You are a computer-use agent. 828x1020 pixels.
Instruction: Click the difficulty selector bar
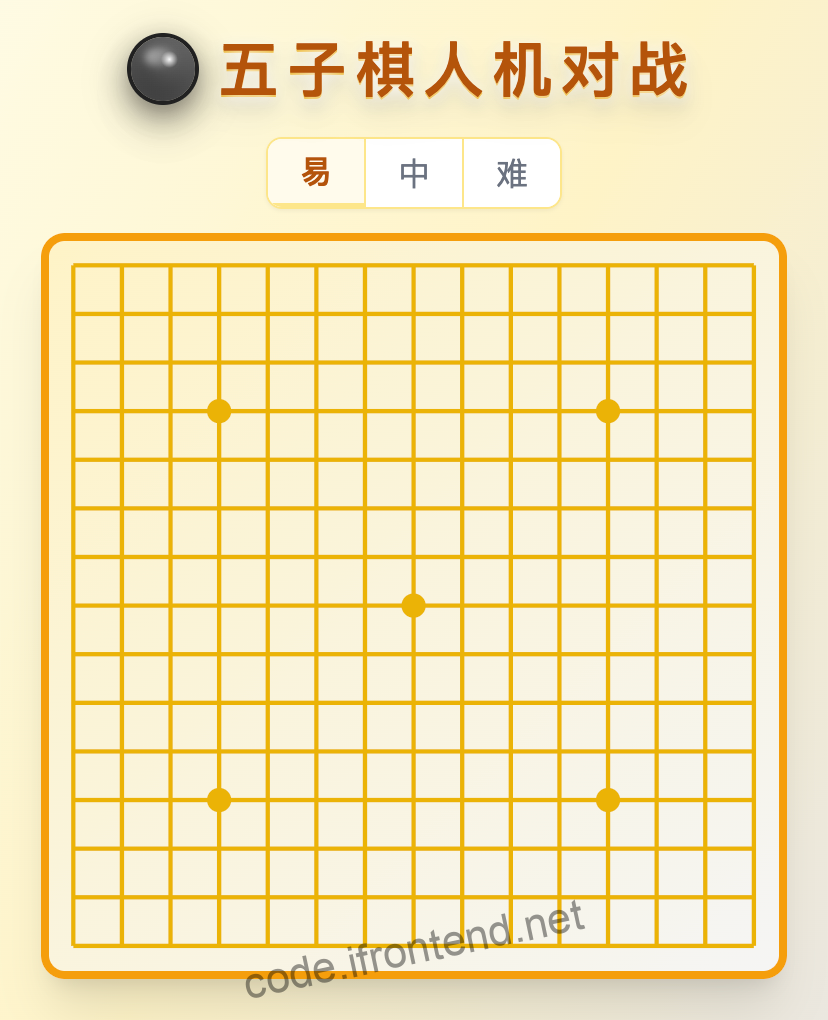pos(413,172)
